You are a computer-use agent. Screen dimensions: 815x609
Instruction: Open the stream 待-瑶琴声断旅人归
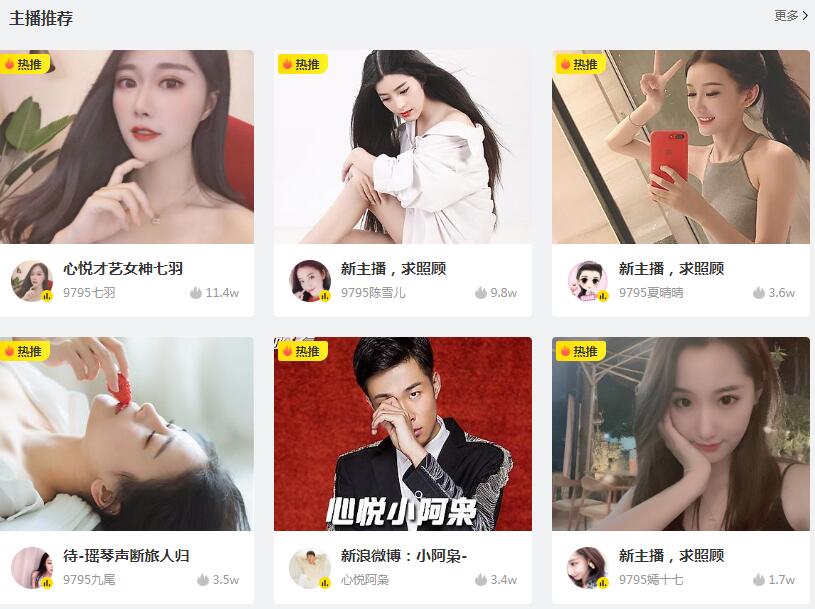tap(127, 434)
